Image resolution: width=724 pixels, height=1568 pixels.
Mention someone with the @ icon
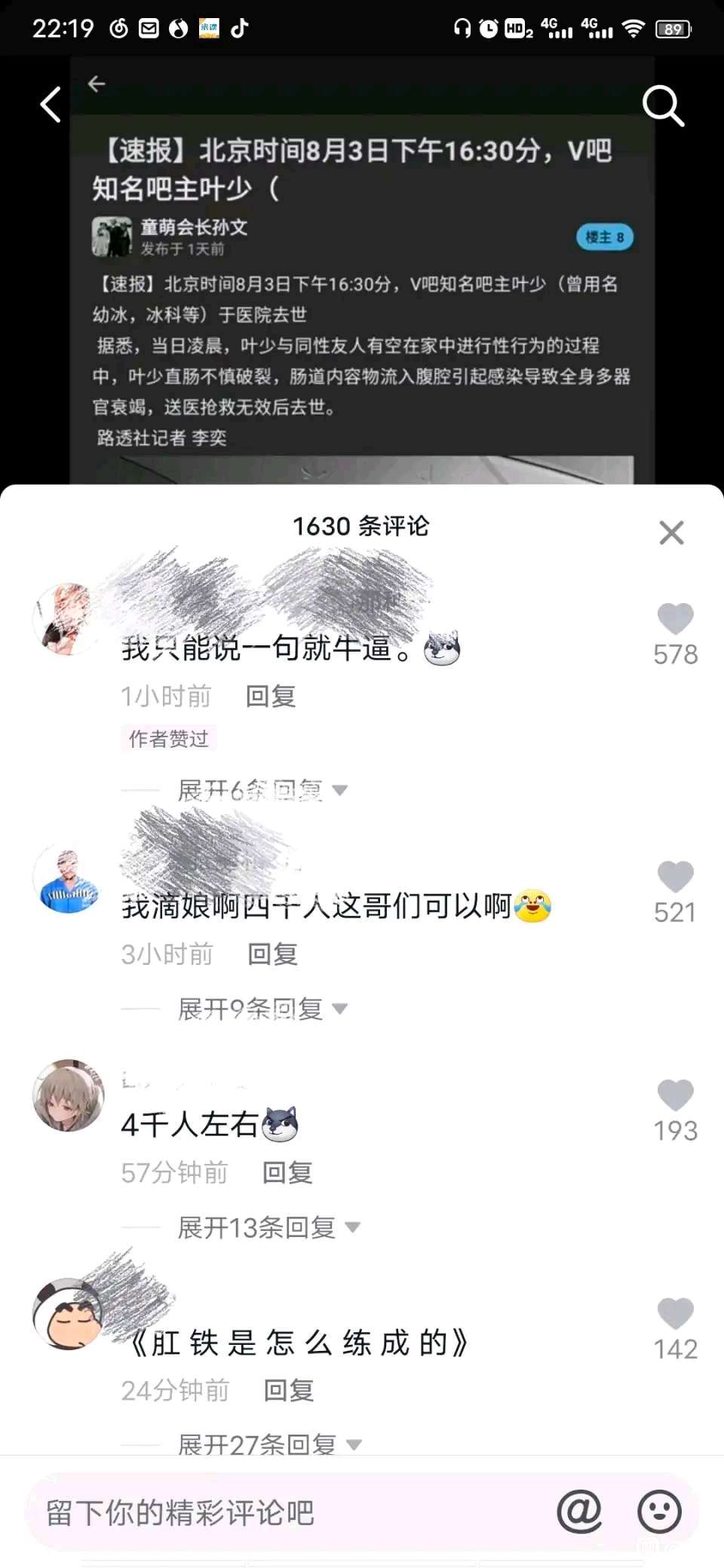tap(579, 1511)
